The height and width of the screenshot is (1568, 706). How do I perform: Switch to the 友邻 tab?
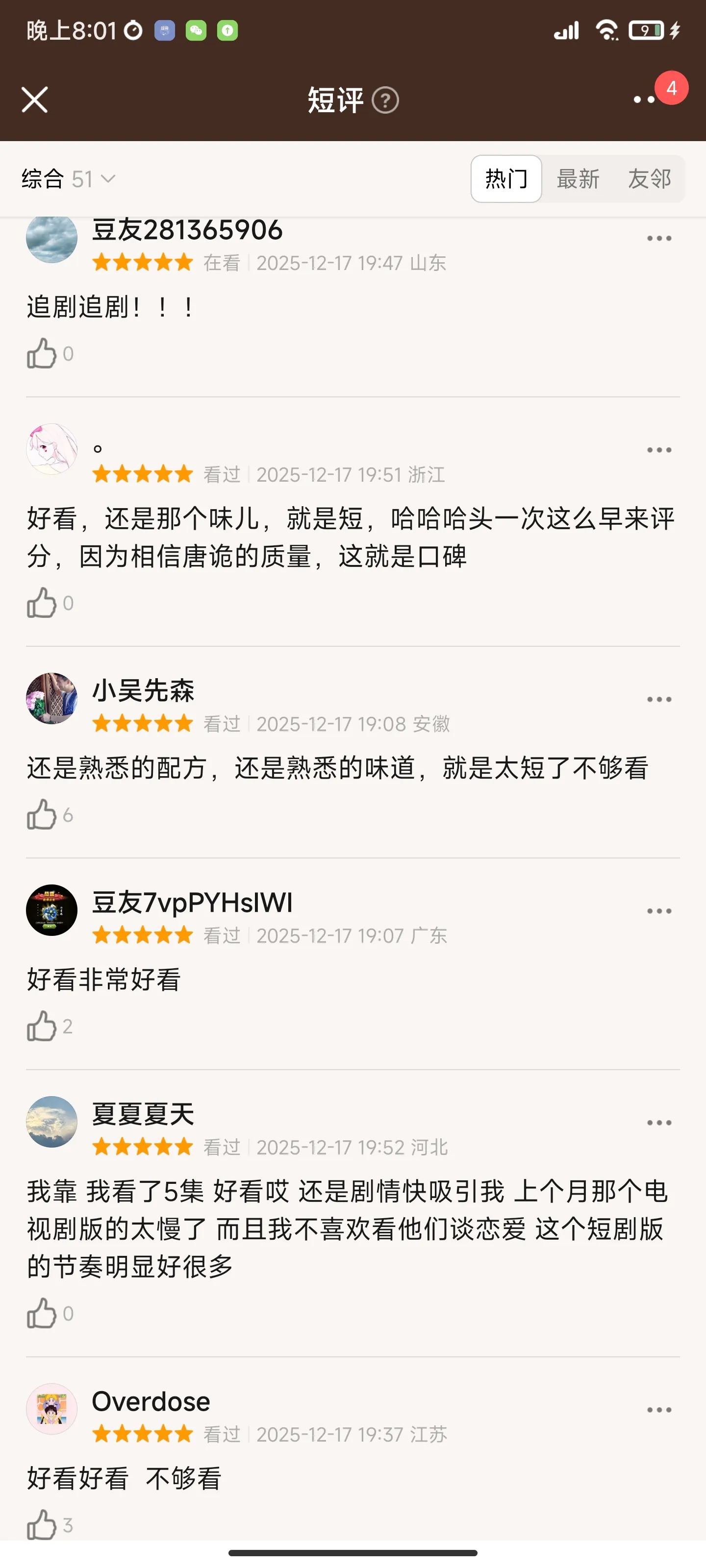coord(649,179)
